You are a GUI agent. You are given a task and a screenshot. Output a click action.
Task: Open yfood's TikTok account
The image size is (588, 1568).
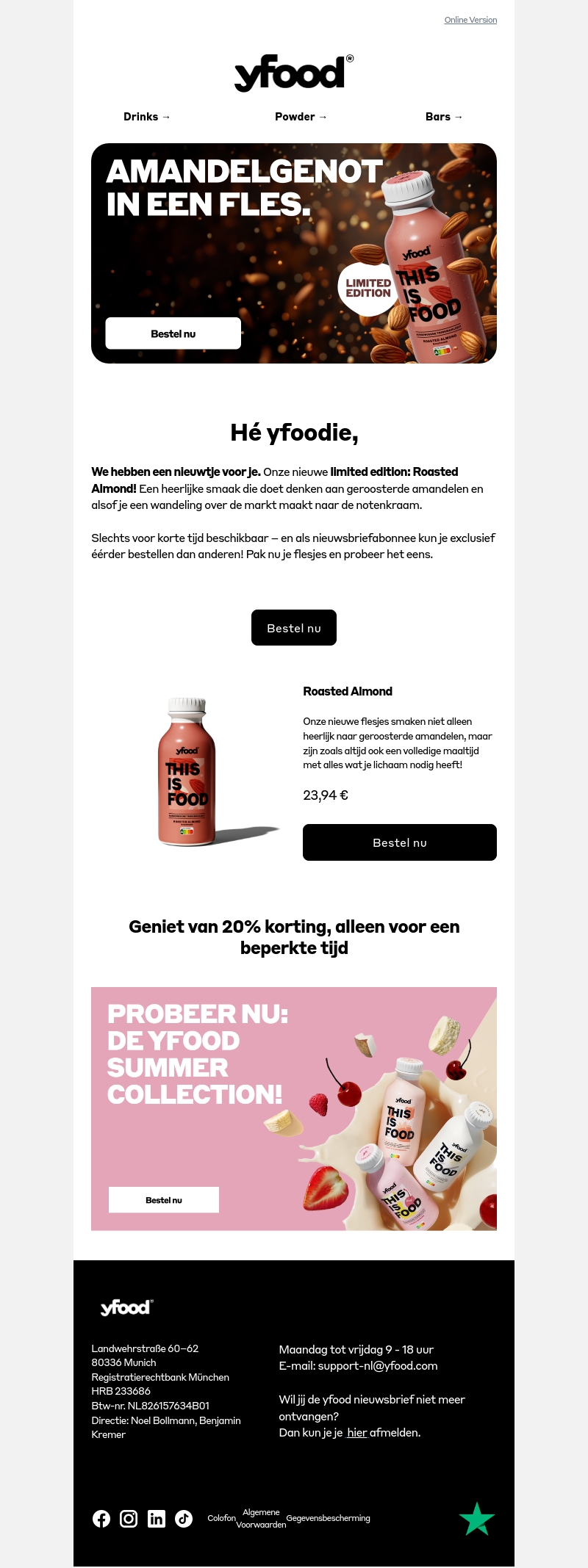[x=184, y=1519]
